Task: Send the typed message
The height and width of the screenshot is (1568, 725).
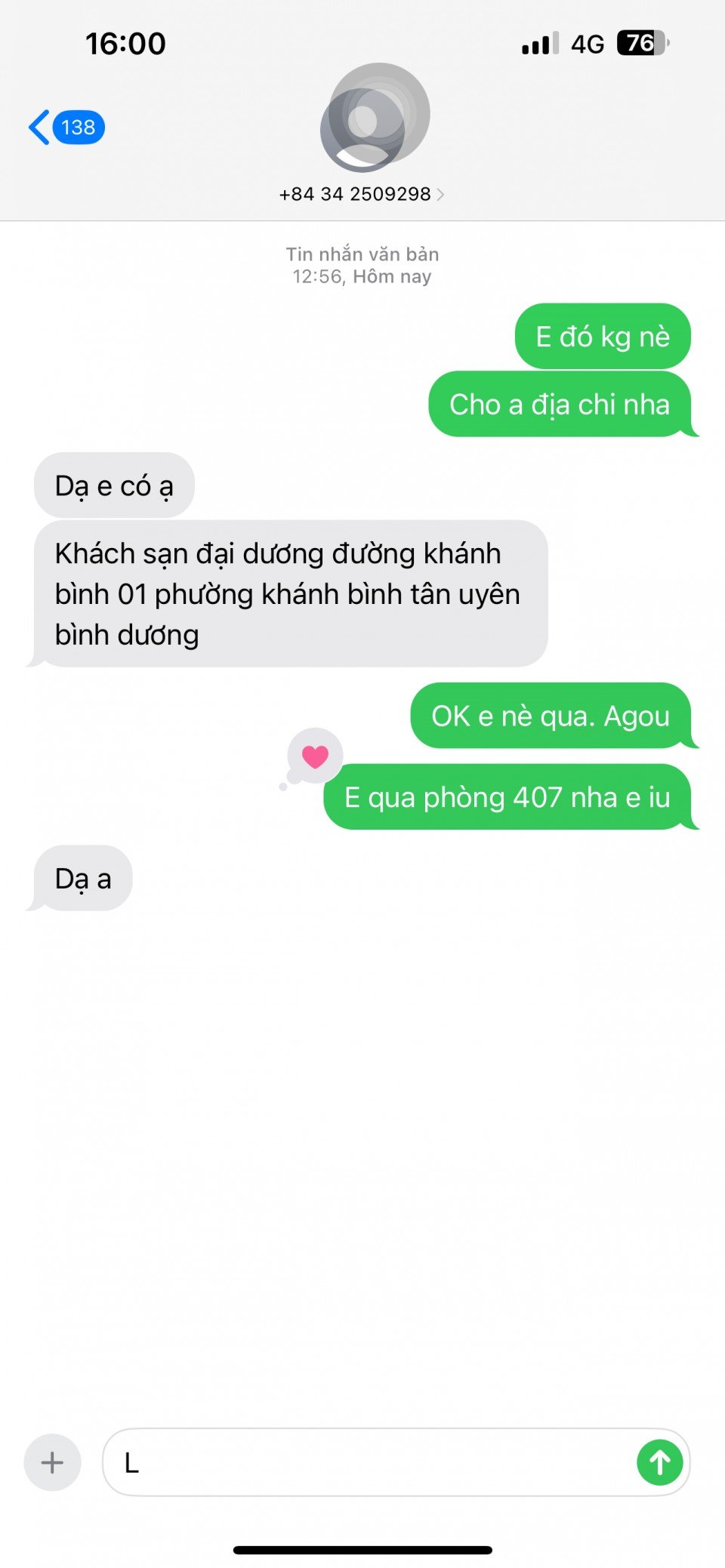Action: [x=659, y=1462]
